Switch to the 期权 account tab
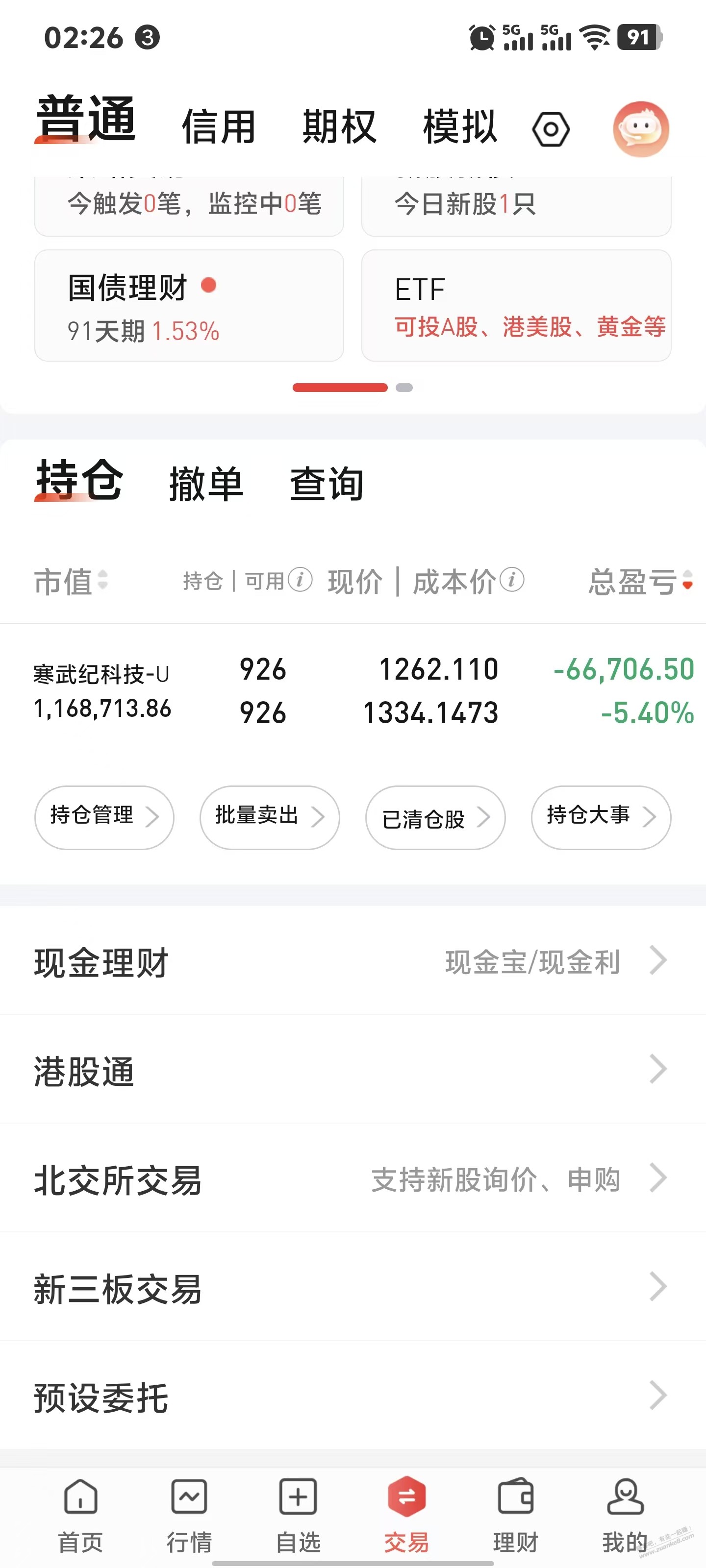The height and width of the screenshot is (1568, 706). click(x=339, y=126)
